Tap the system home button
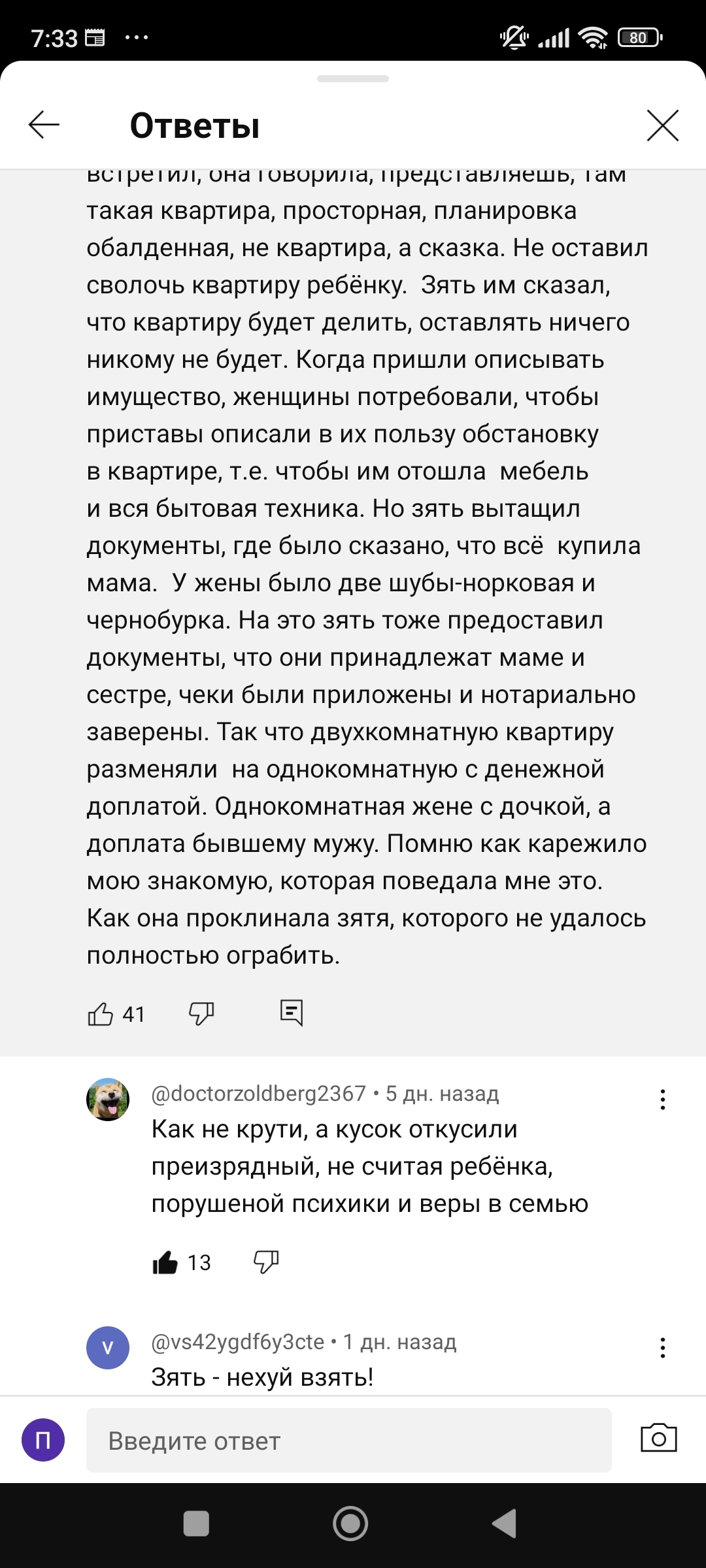The height and width of the screenshot is (1568, 706). click(351, 1524)
